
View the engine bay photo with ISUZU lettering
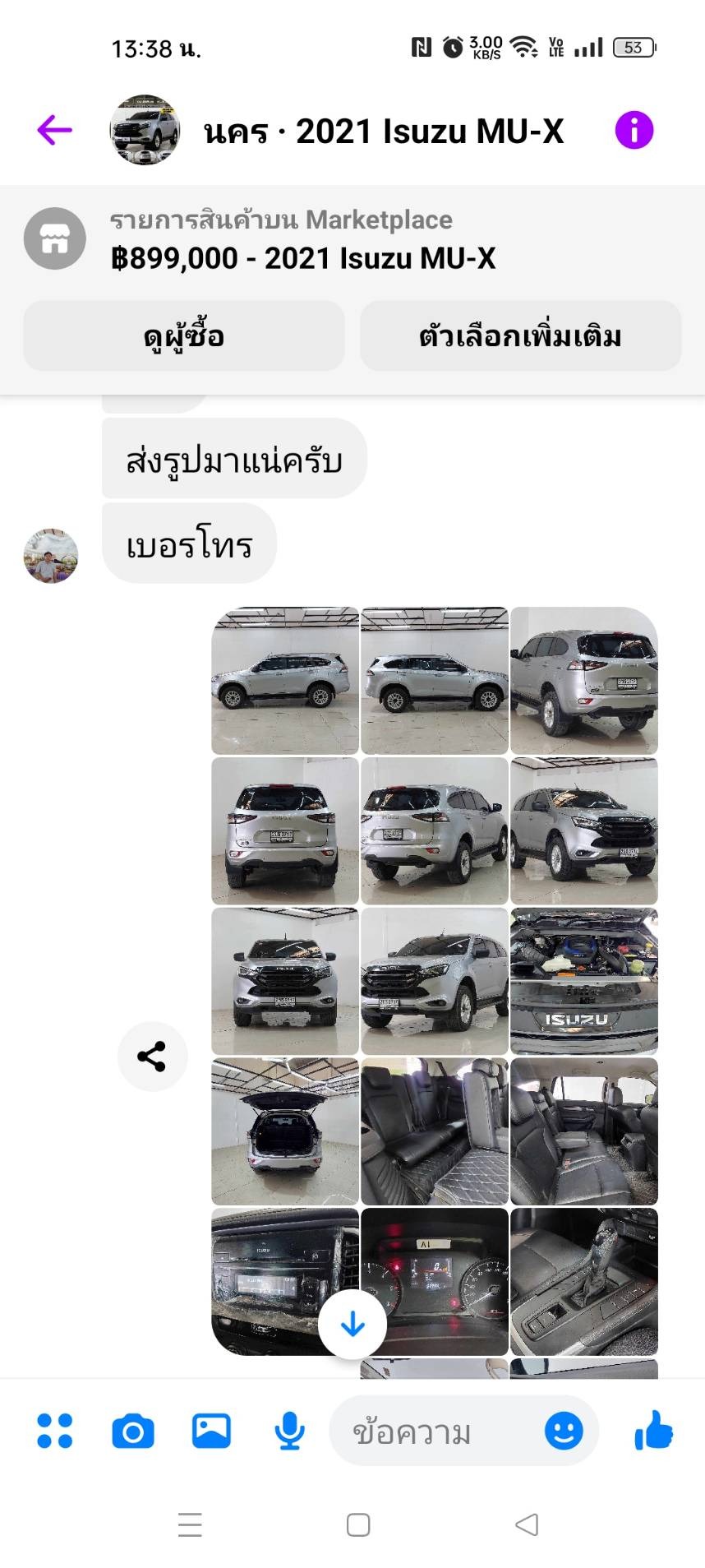(x=584, y=981)
